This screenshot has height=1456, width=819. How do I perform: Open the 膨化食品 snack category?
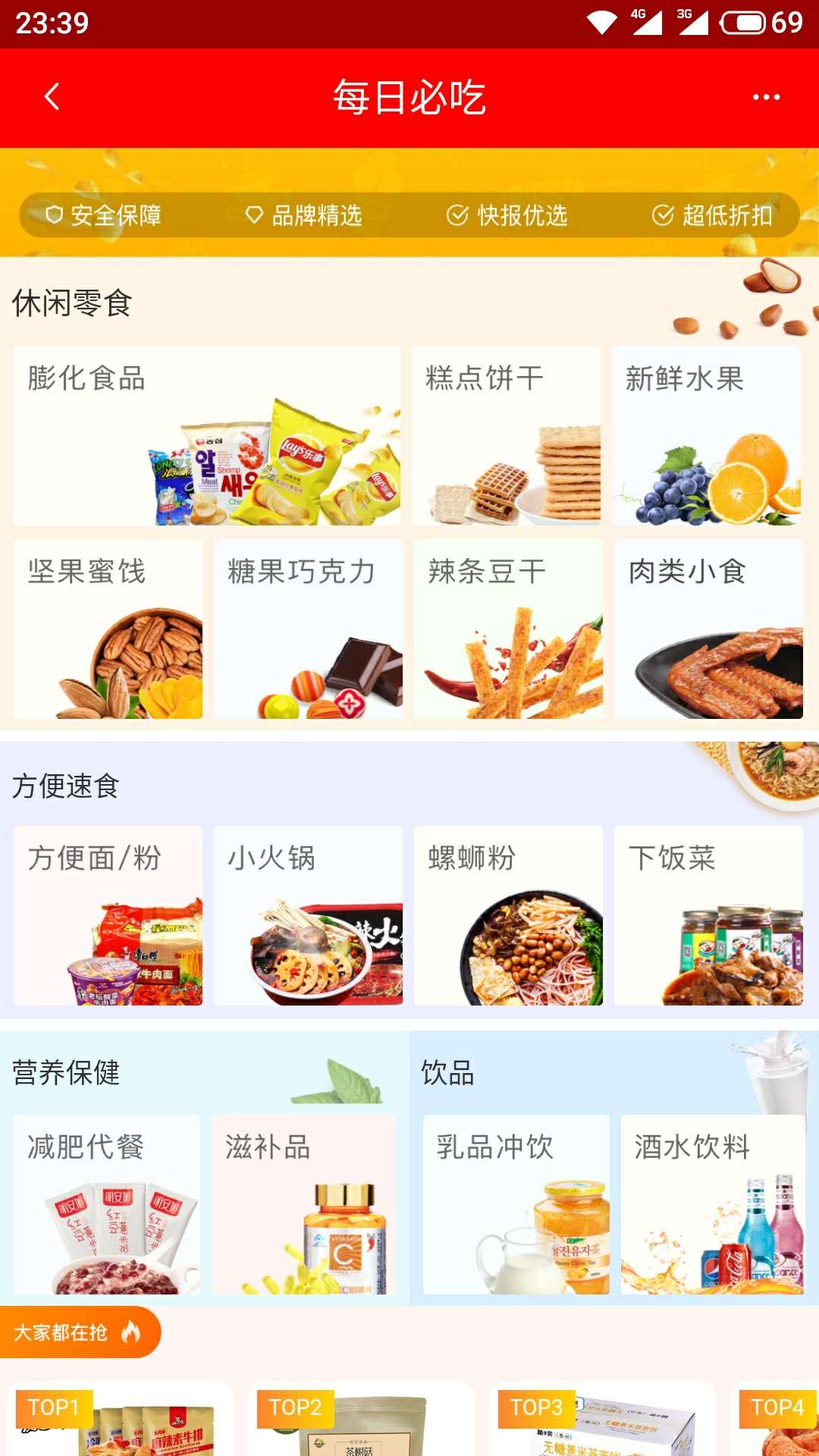coord(205,436)
